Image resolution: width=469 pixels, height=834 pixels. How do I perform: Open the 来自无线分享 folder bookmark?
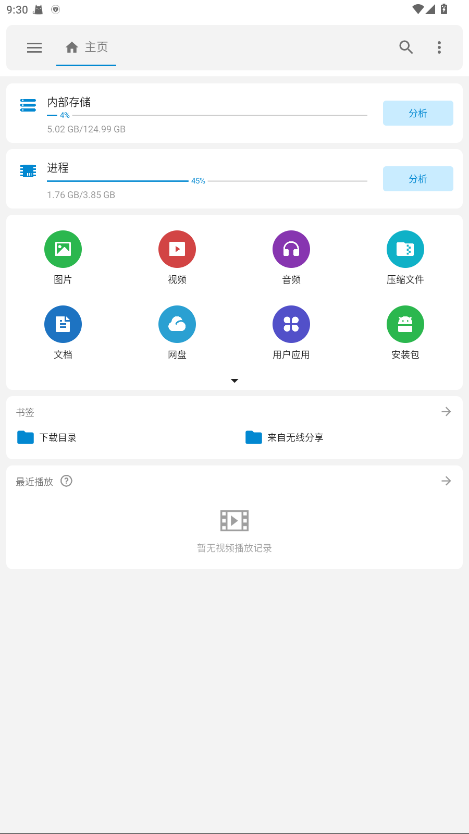[284, 438]
